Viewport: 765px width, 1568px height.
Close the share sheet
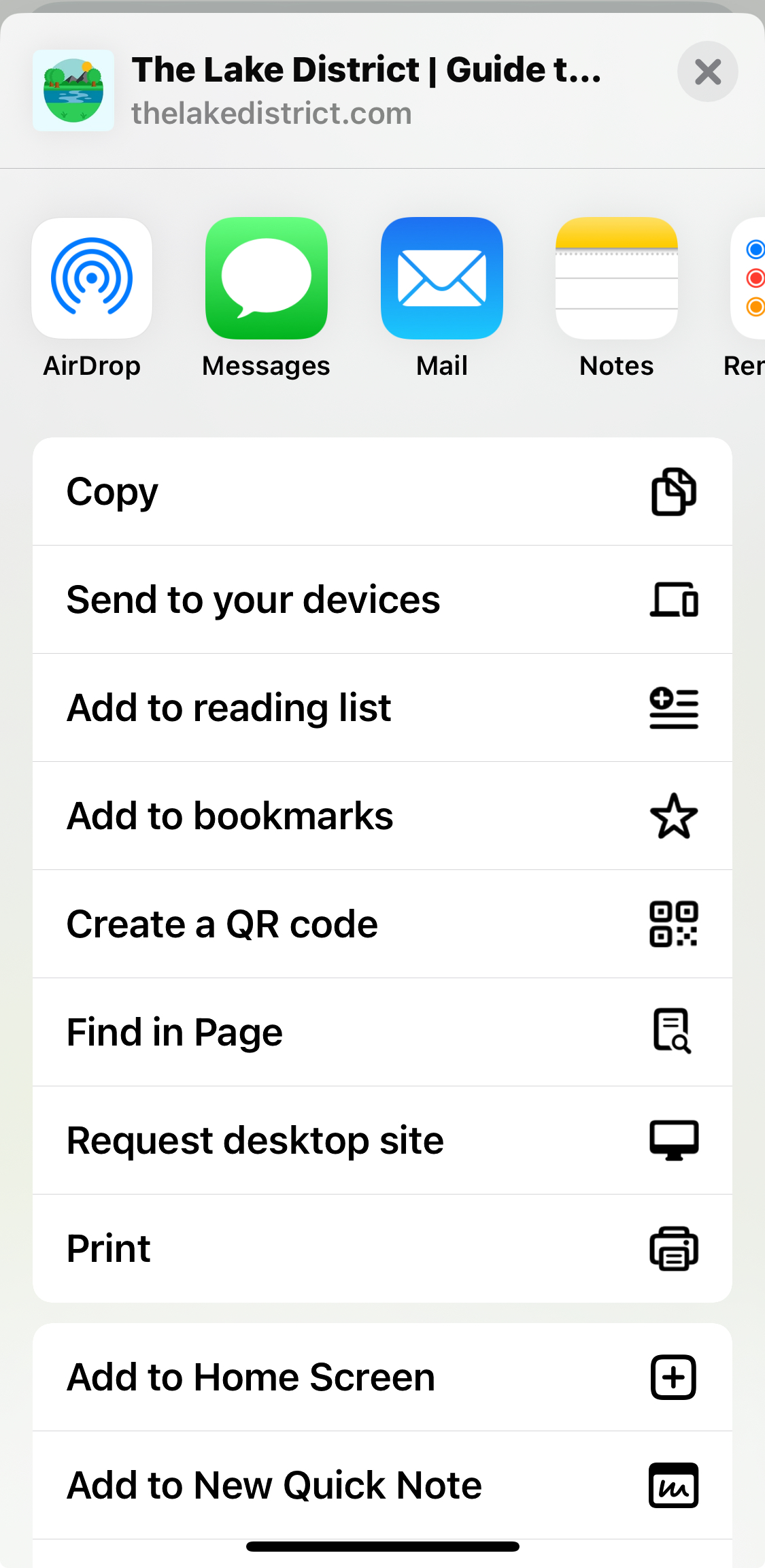tap(707, 71)
